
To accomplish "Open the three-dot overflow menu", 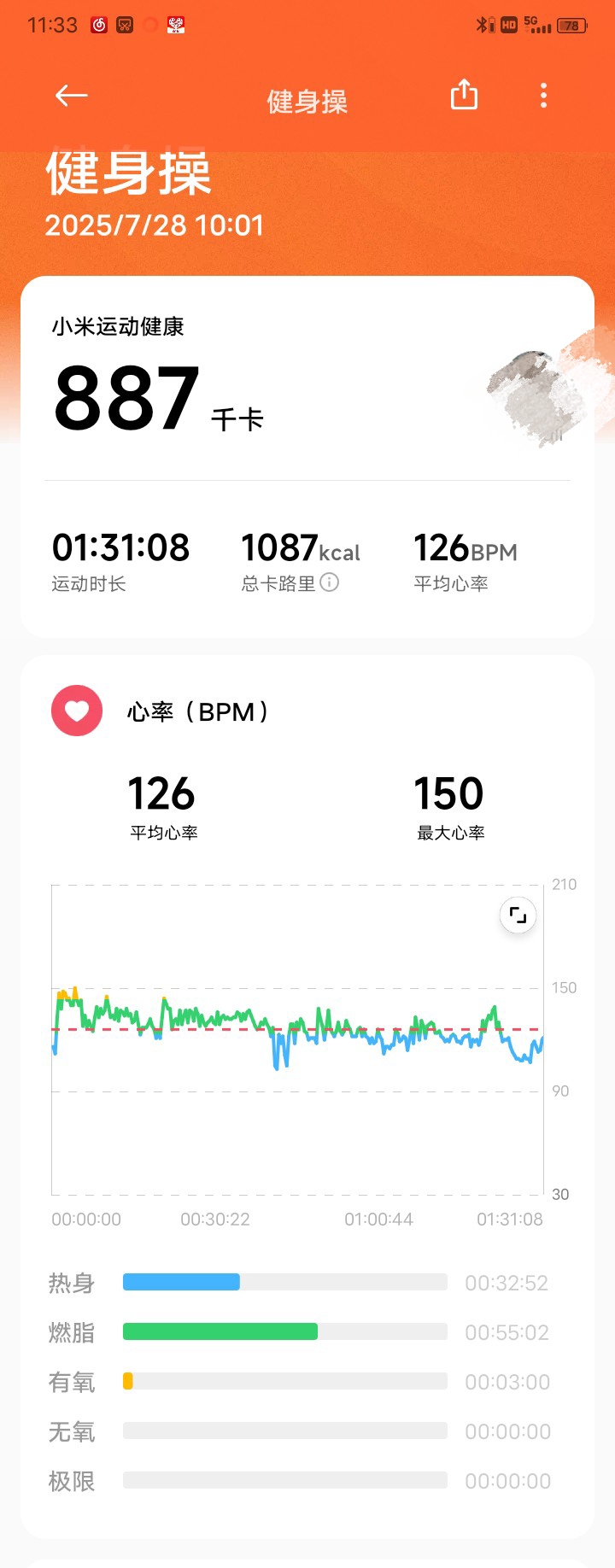I will [543, 96].
